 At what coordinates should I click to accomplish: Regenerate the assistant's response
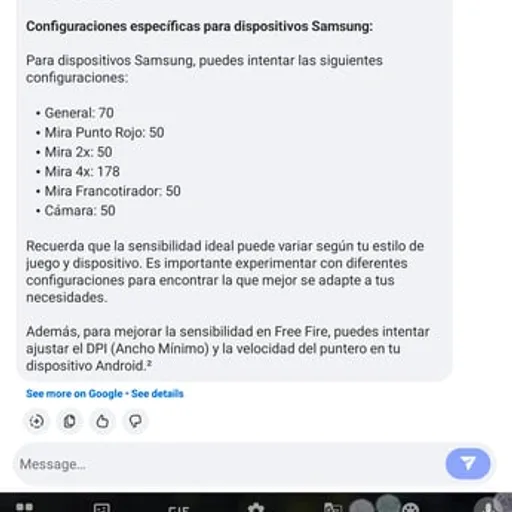coord(36,421)
